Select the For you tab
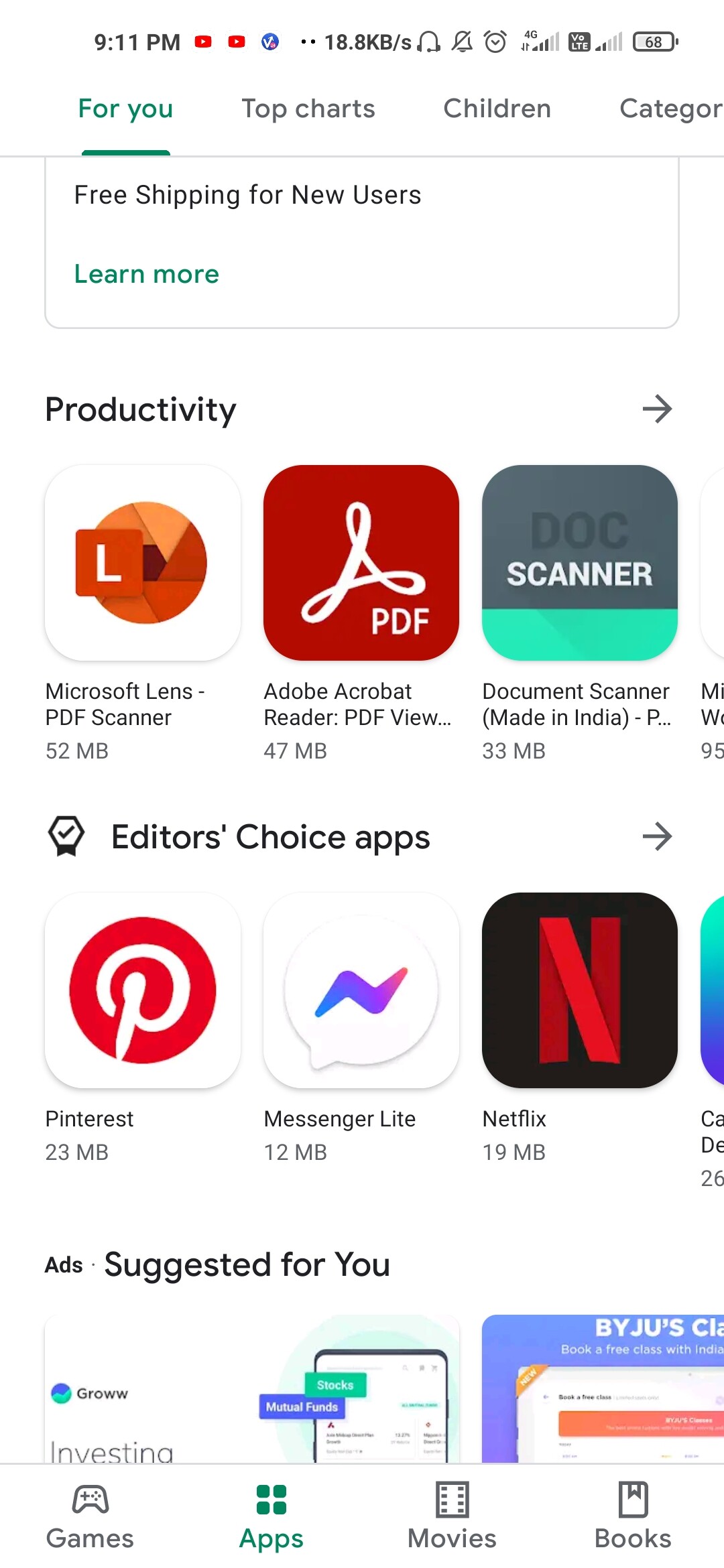 click(125, 109)
